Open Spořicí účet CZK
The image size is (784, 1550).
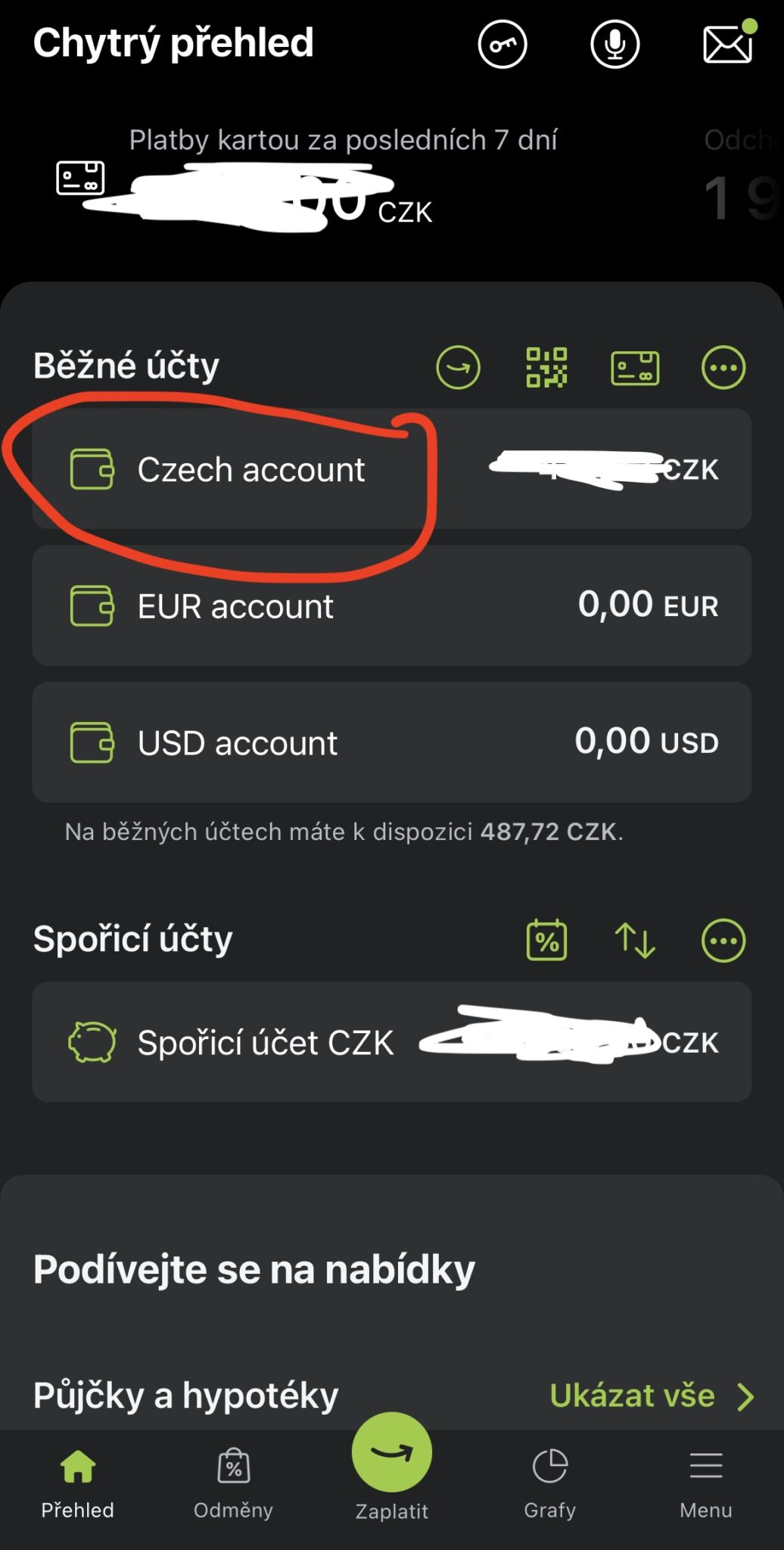click(391, 1042)
